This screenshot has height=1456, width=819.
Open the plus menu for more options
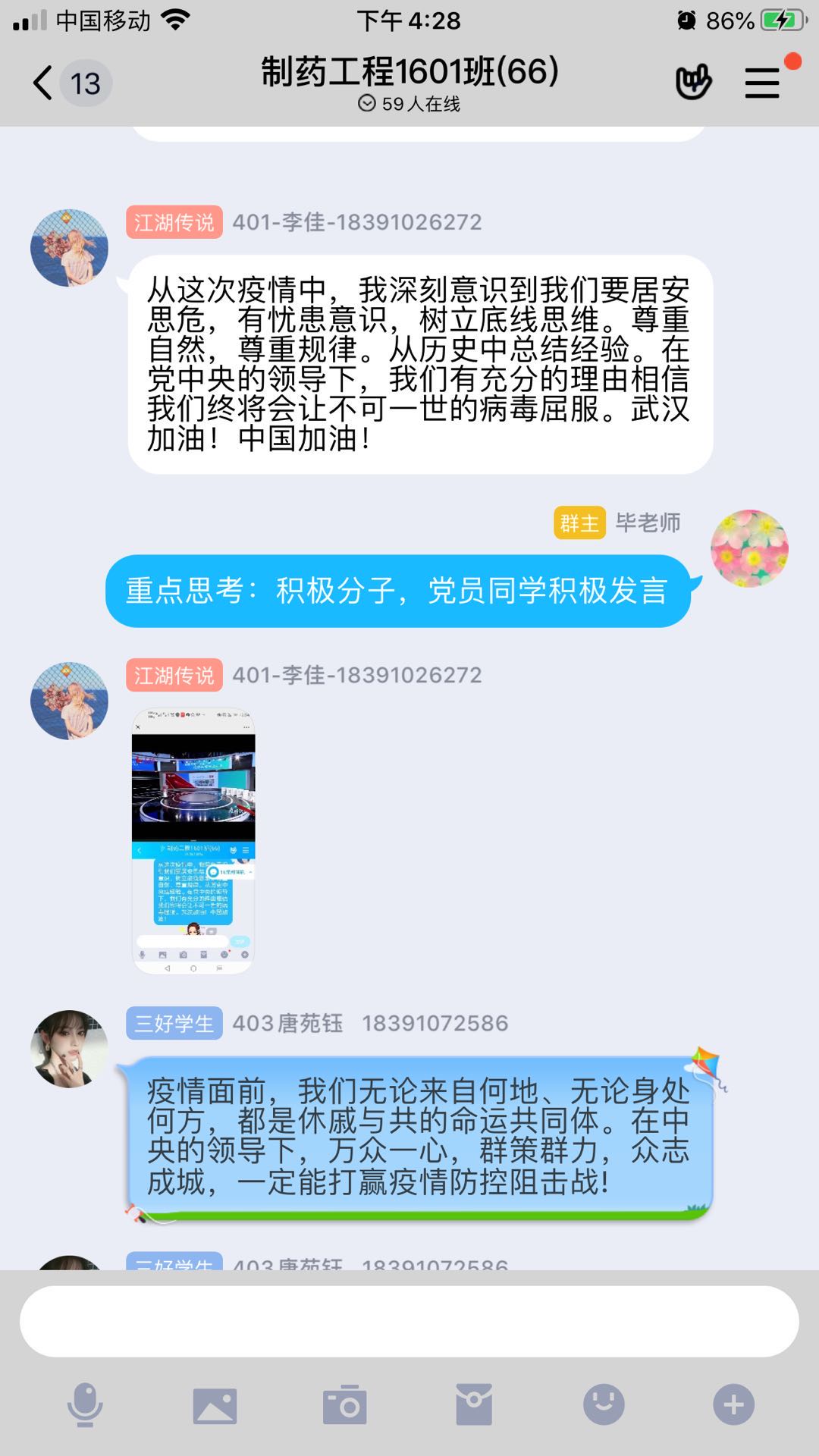[733, 1405]
